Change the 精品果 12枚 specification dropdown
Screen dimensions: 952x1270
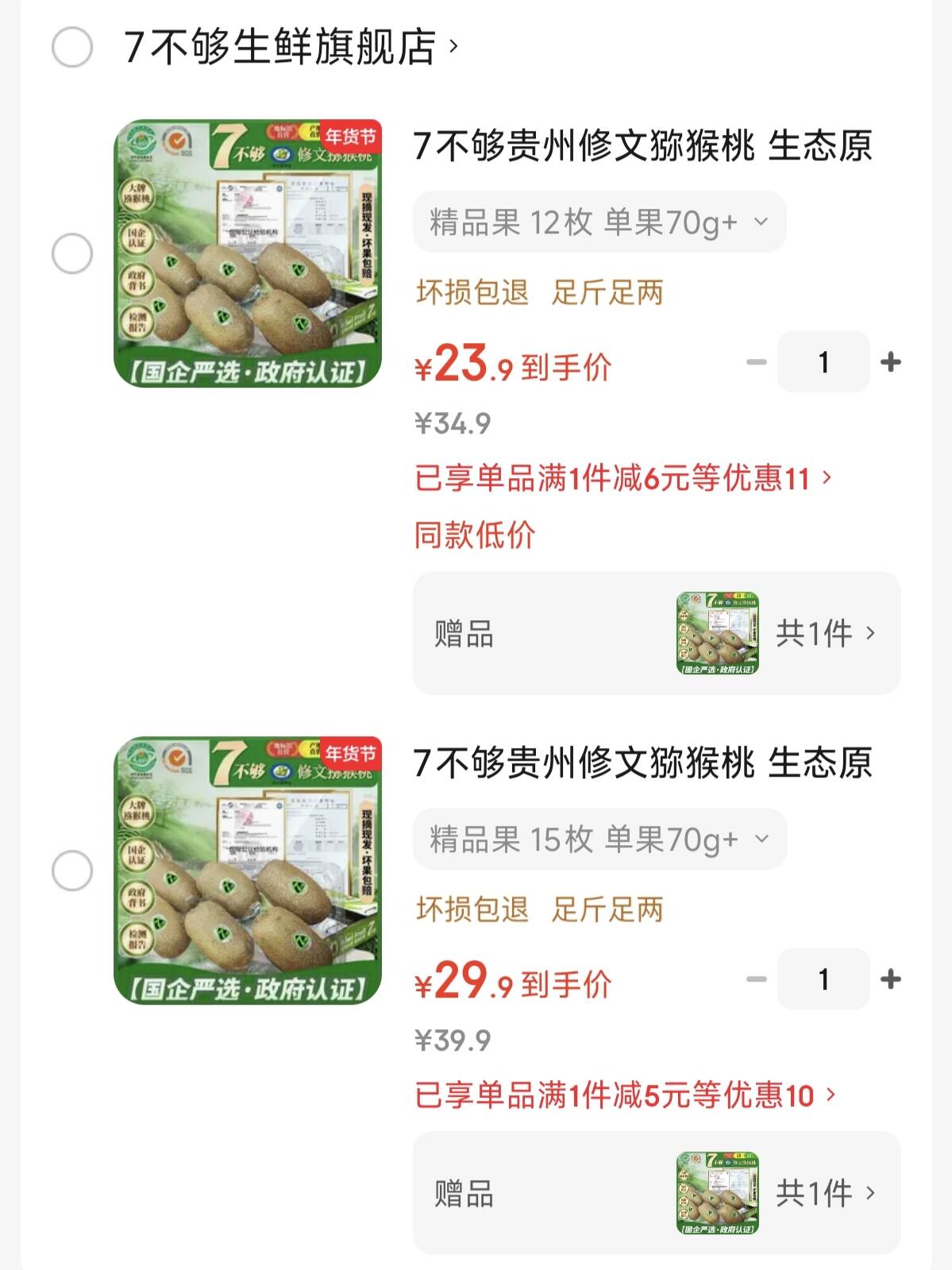[x=599, y=222]
